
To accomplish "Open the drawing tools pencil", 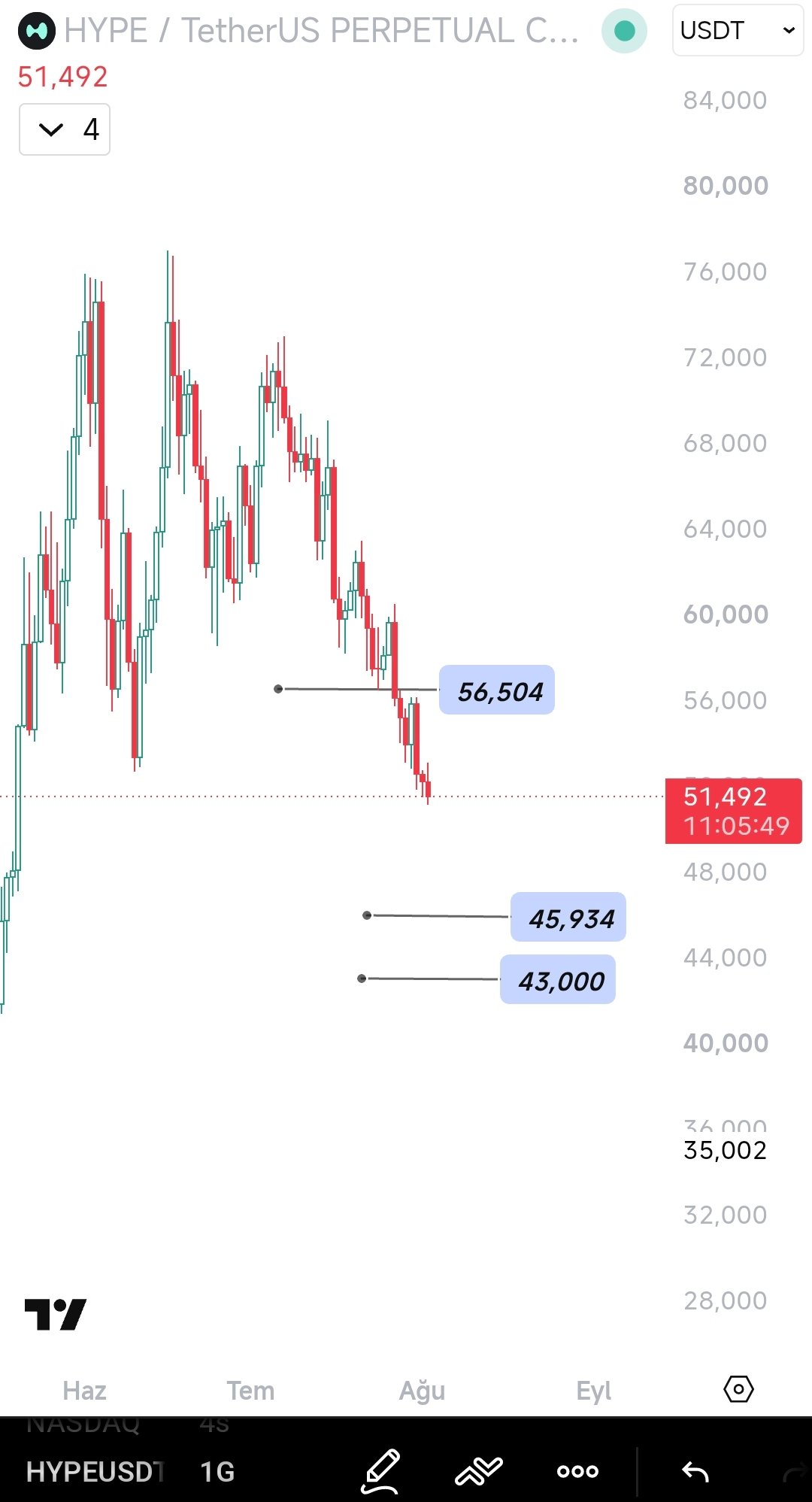I will (381, 1470).
